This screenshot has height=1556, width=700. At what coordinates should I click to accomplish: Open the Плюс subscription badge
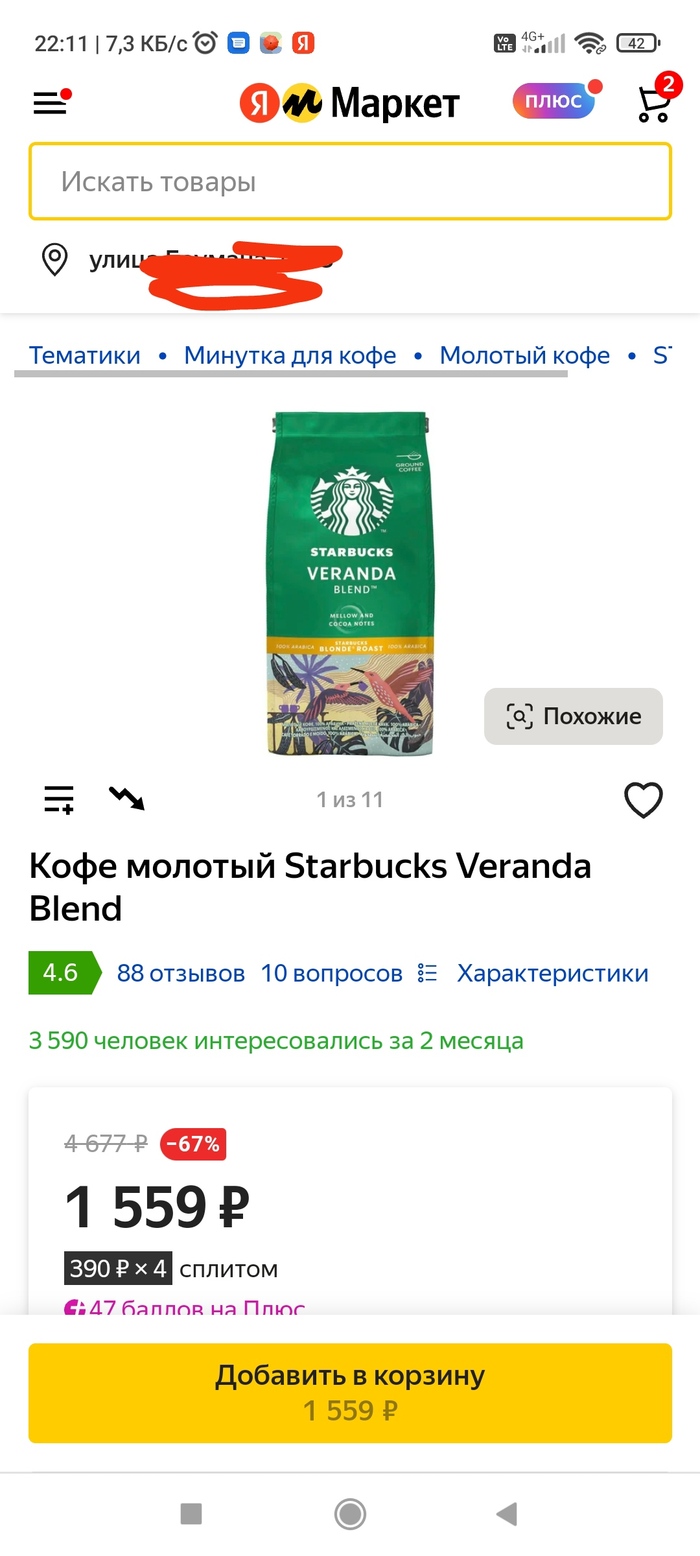coord(555,101)
